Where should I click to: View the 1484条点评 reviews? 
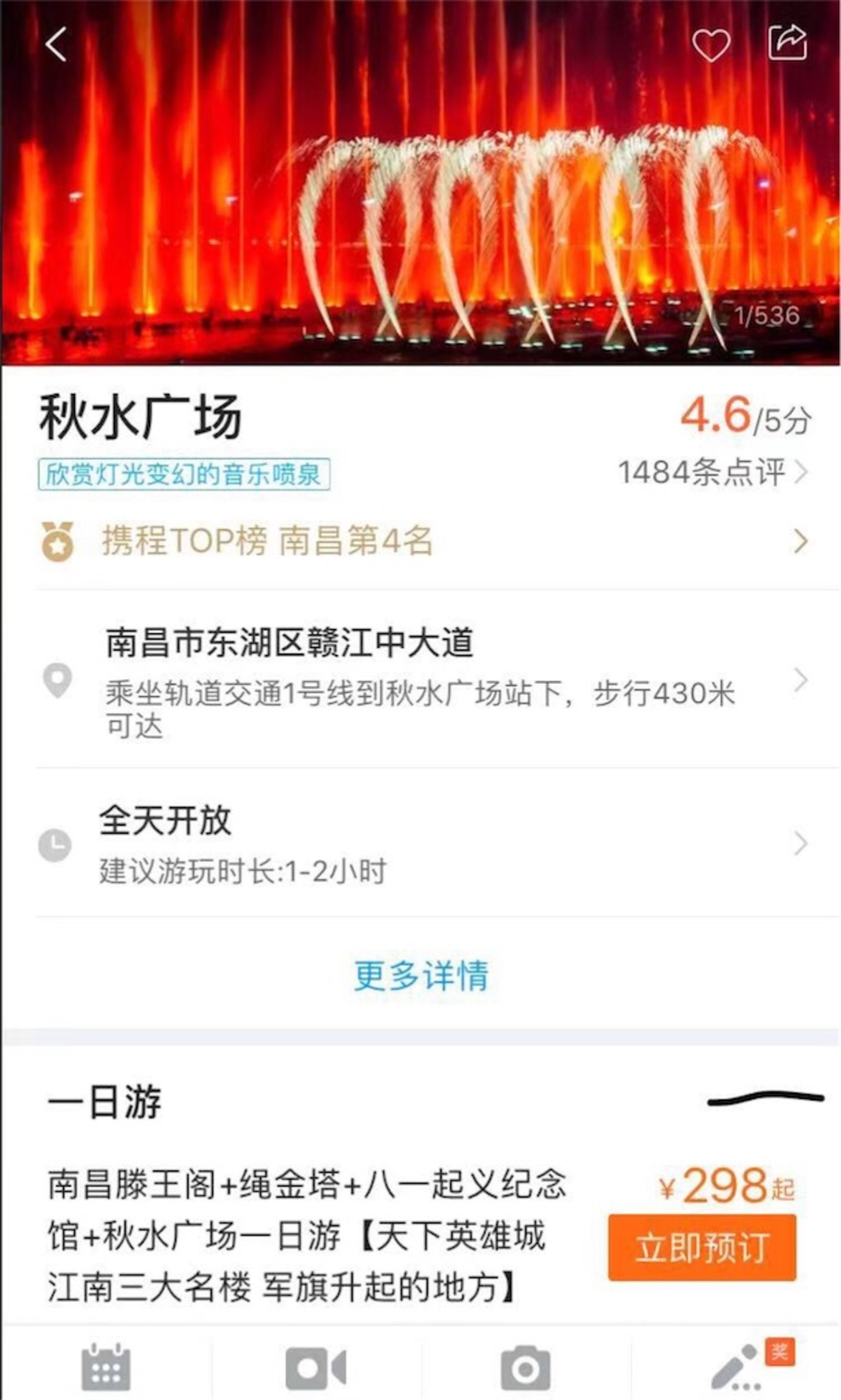(x=712, y=472)
